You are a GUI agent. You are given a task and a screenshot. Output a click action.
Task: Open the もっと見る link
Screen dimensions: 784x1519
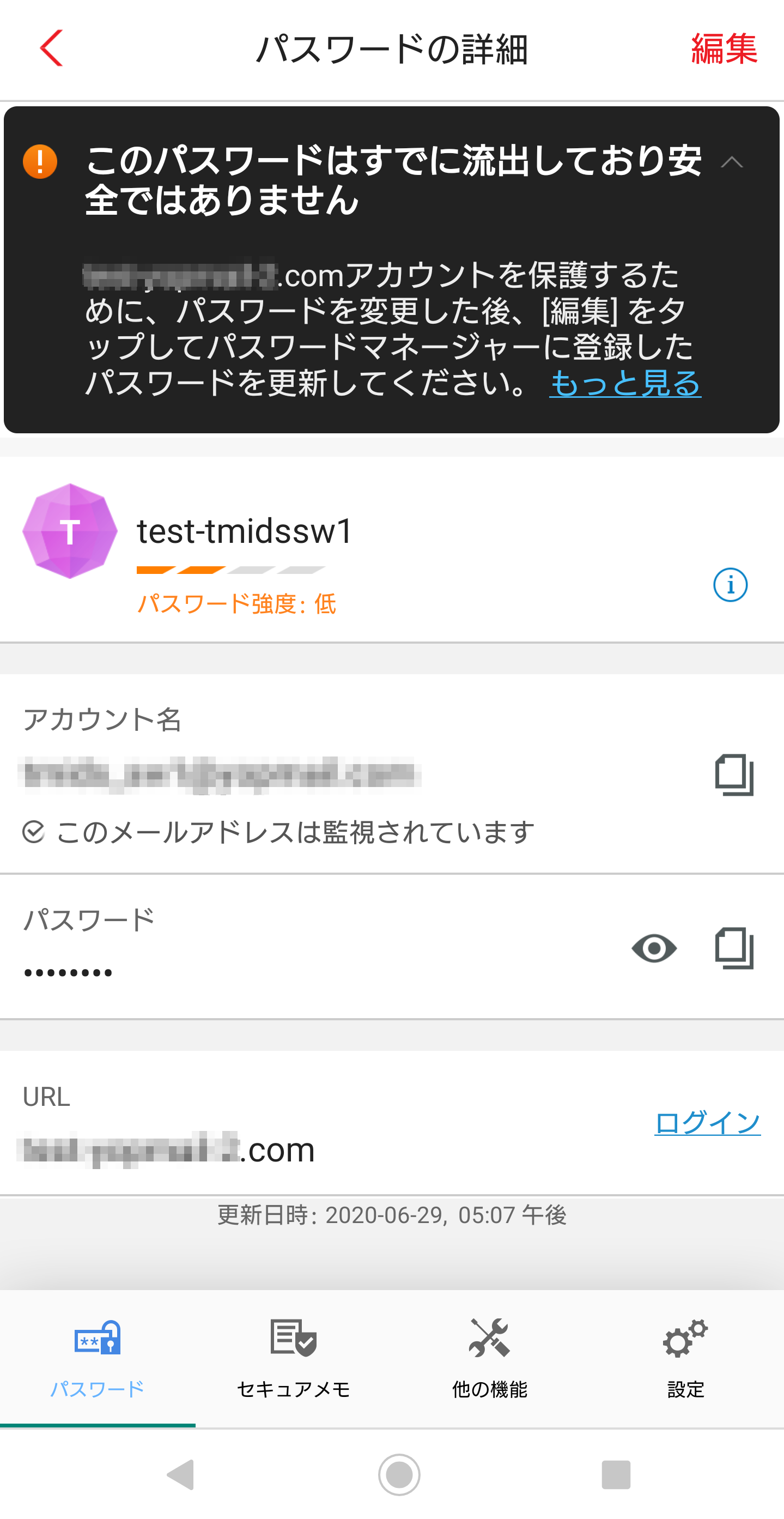(625, 383)
